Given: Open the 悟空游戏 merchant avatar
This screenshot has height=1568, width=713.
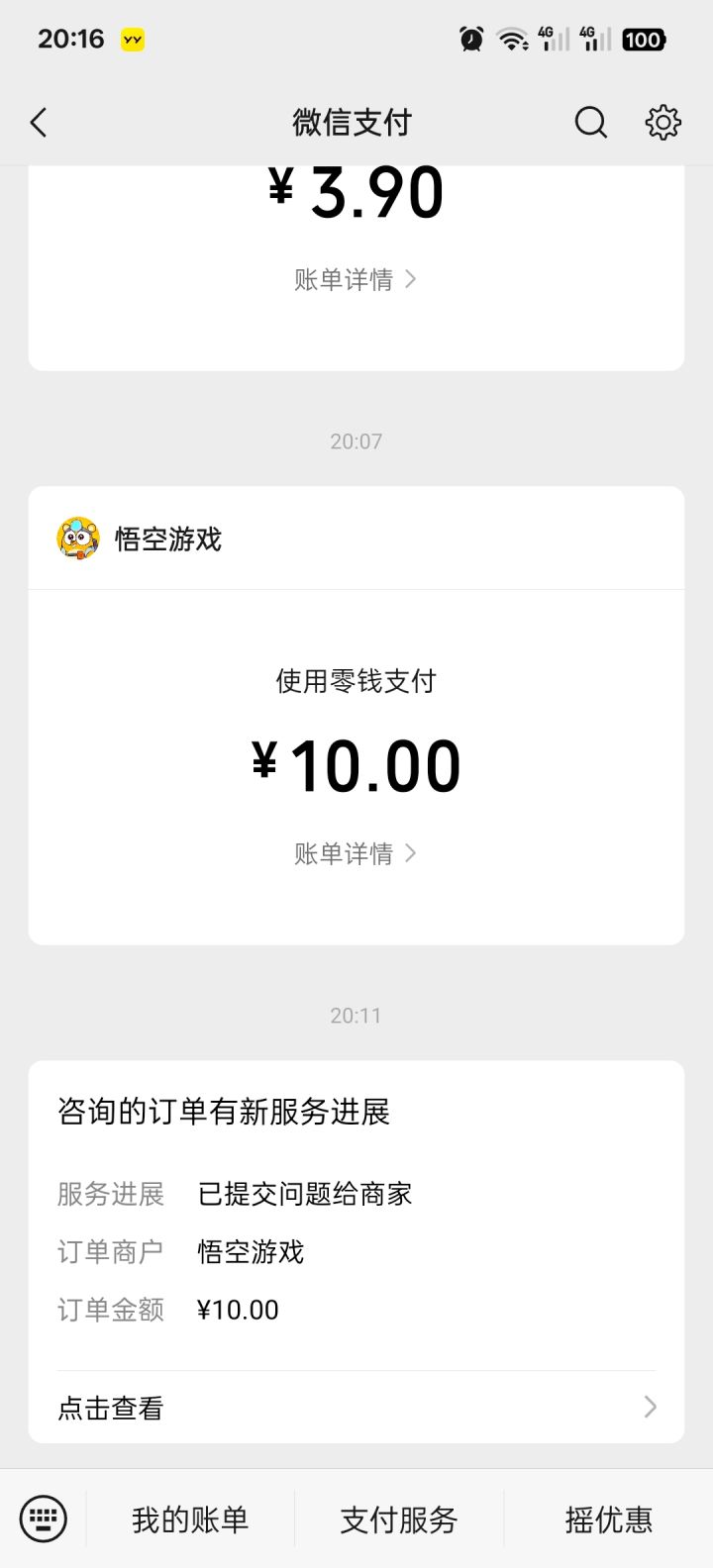Looking at the screenshot, I should point(79,539).
